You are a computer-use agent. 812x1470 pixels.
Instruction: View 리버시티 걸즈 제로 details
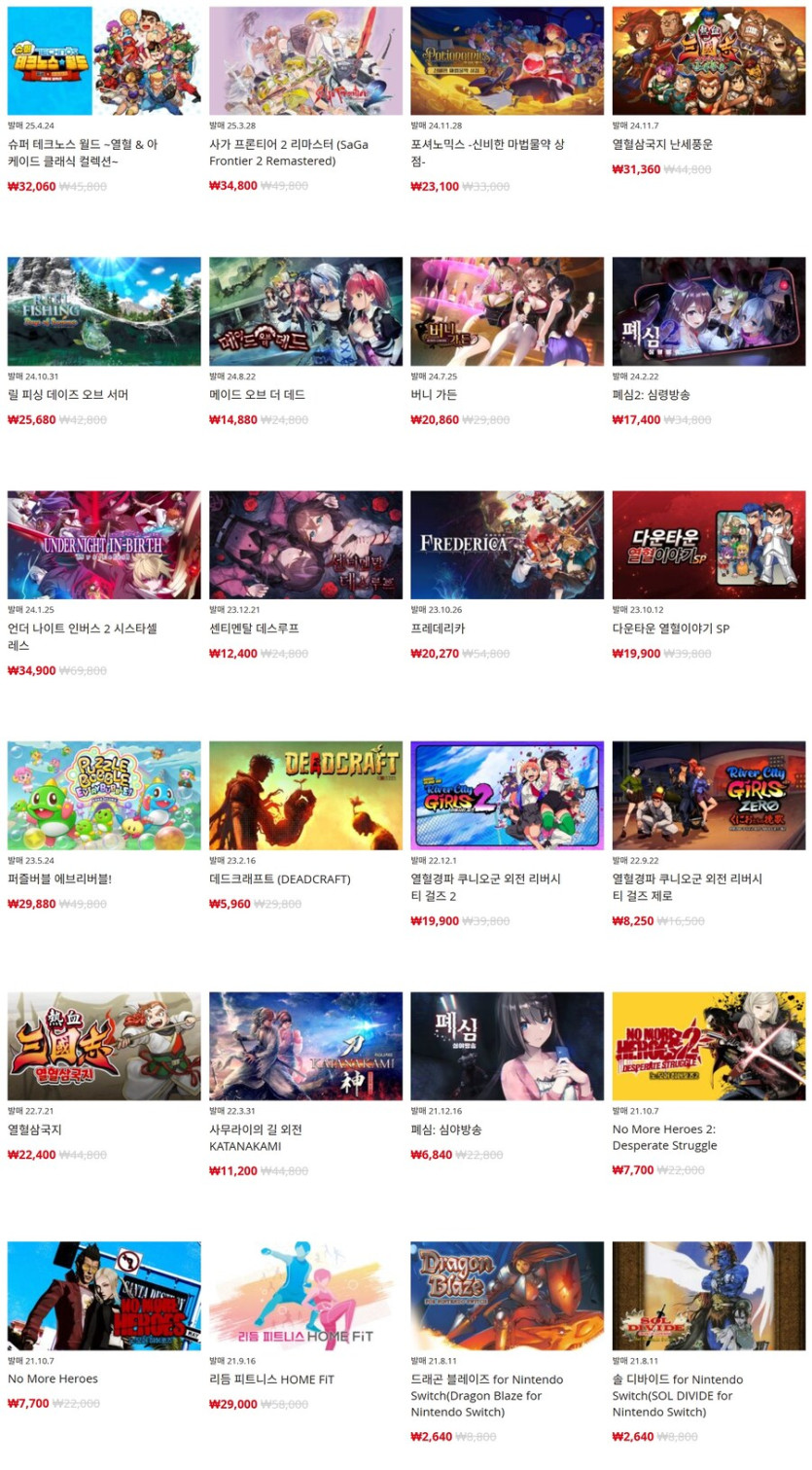(x=709, y=795)
